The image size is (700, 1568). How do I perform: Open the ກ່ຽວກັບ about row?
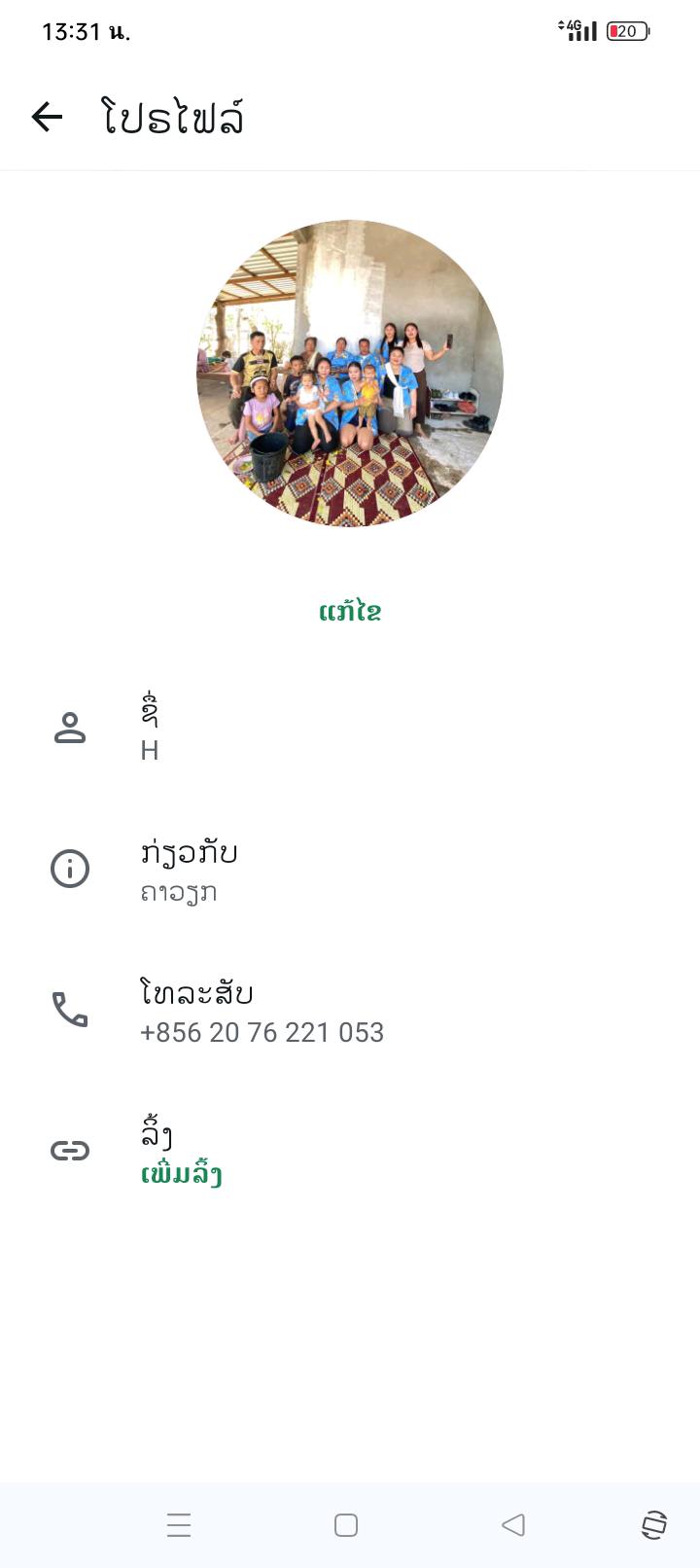click(x=350, y=870)
